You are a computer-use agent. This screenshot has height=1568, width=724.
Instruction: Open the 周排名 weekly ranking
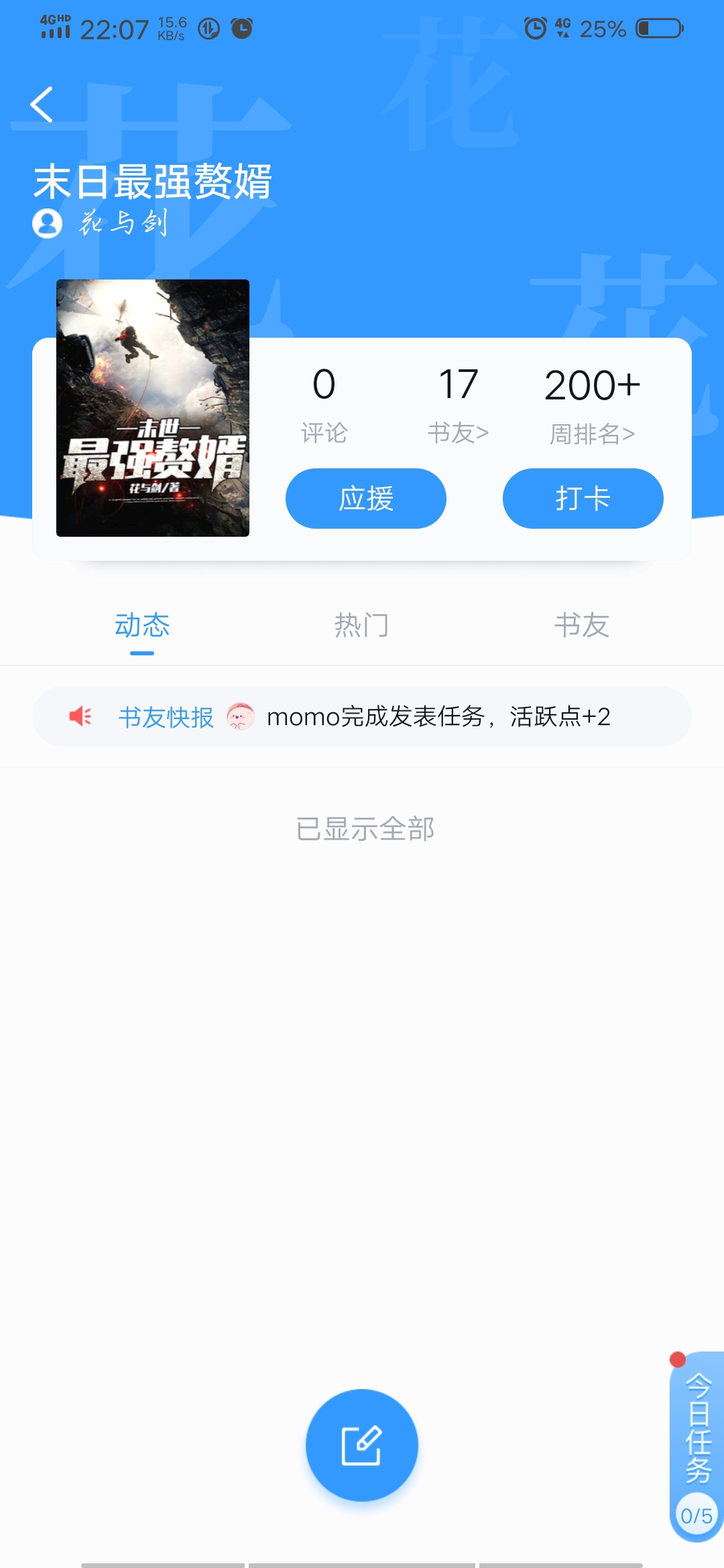tap(592, 403)
